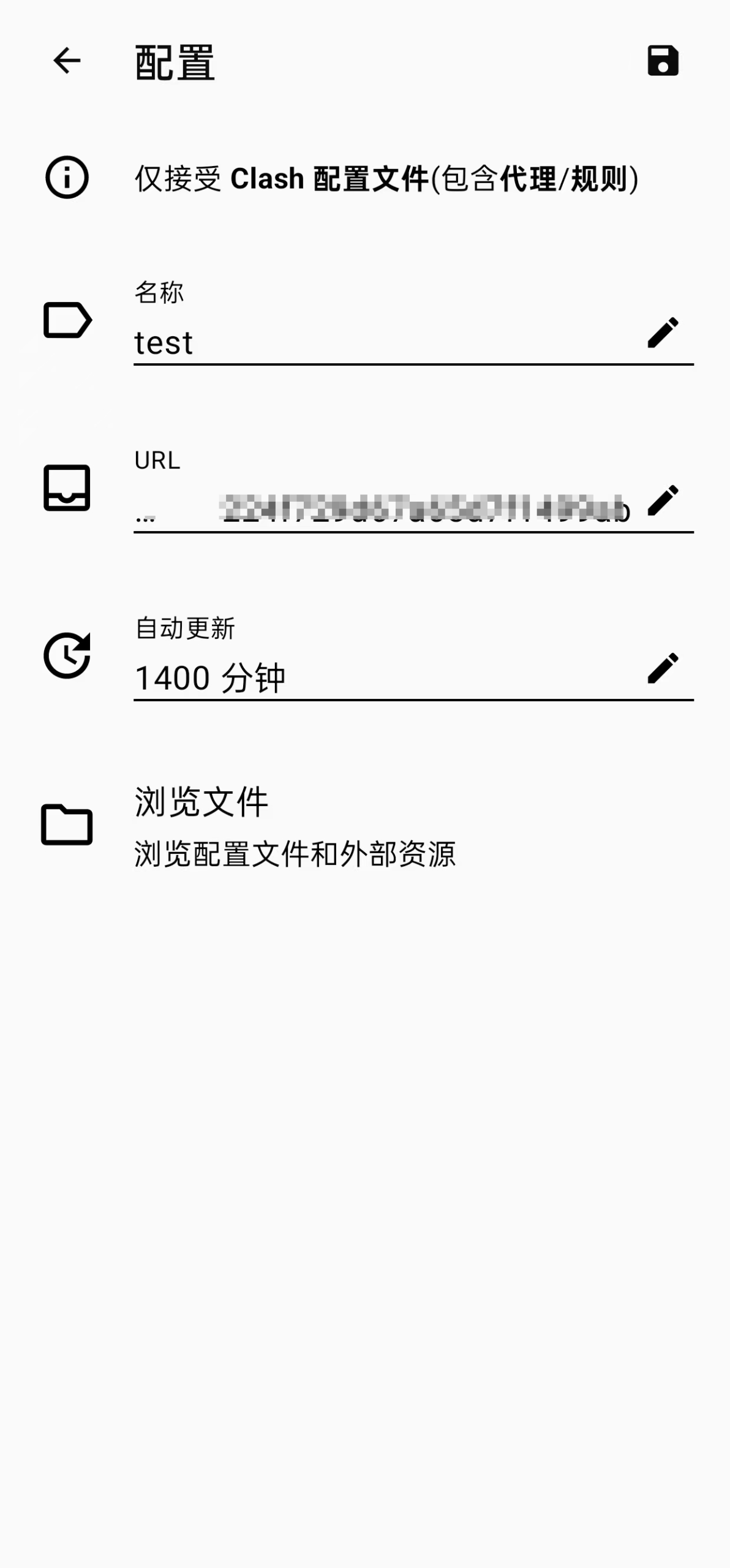
Task: Click the URL field label
Action: click(156, 459)
